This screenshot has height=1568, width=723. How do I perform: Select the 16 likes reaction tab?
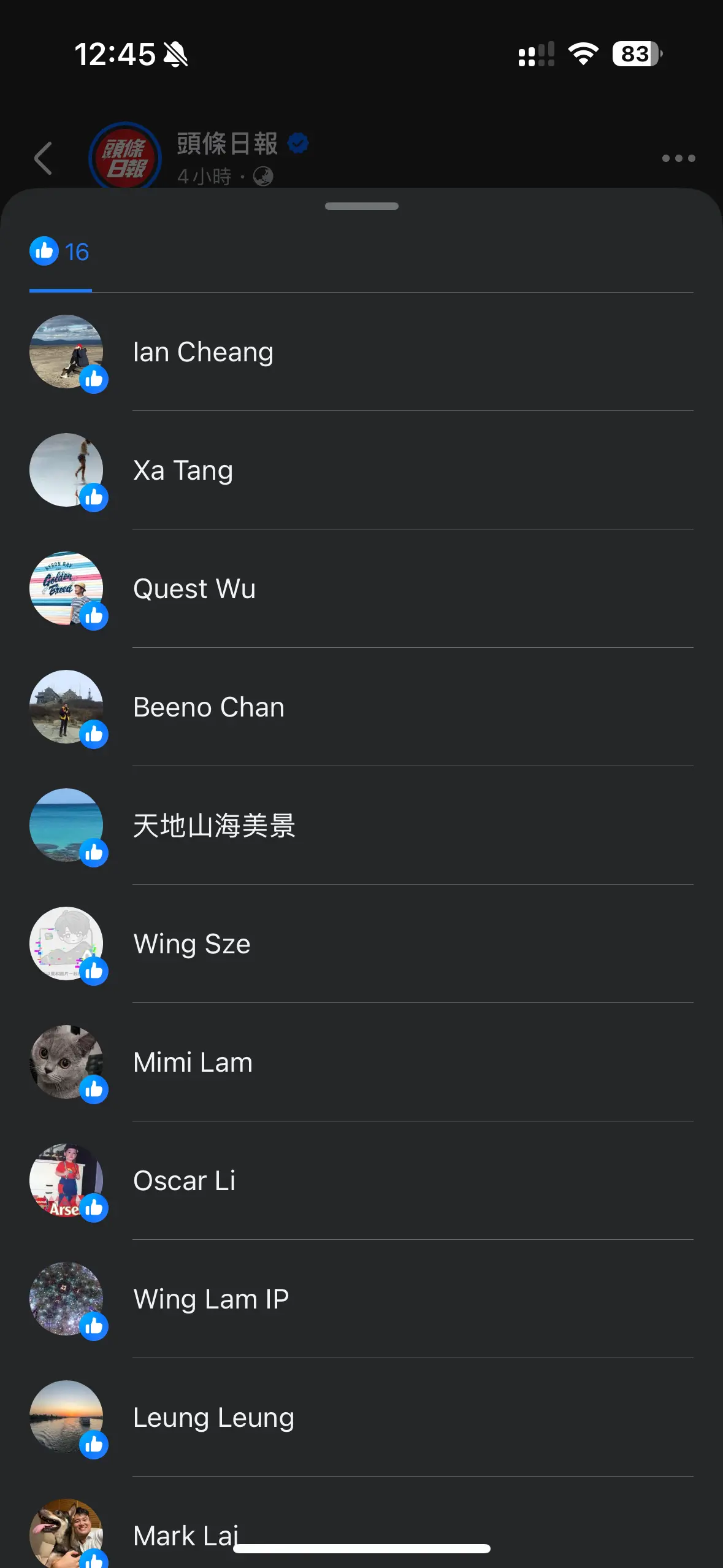click(60, 252)
